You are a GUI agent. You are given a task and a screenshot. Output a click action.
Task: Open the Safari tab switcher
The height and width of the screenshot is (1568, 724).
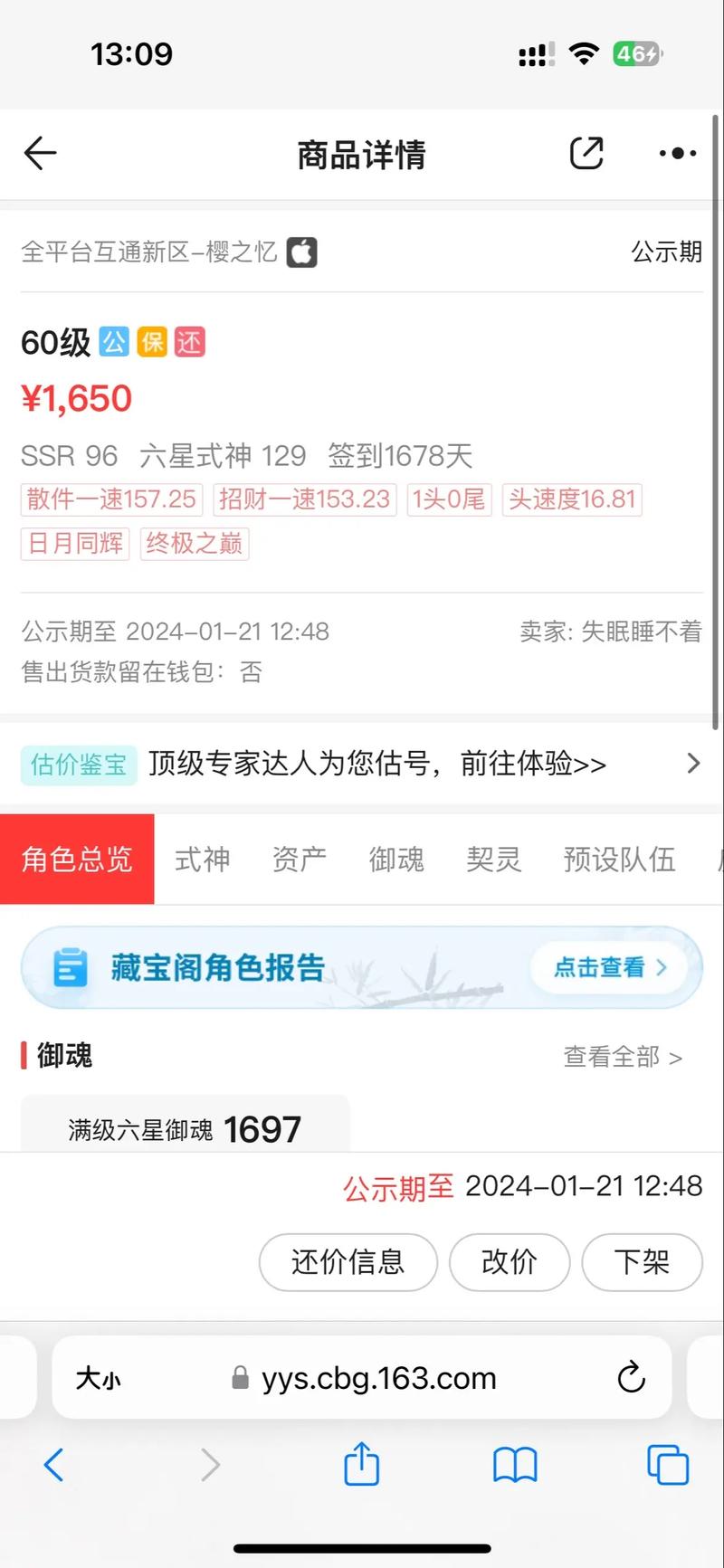pyautogui.click(x=668, y=1464)
